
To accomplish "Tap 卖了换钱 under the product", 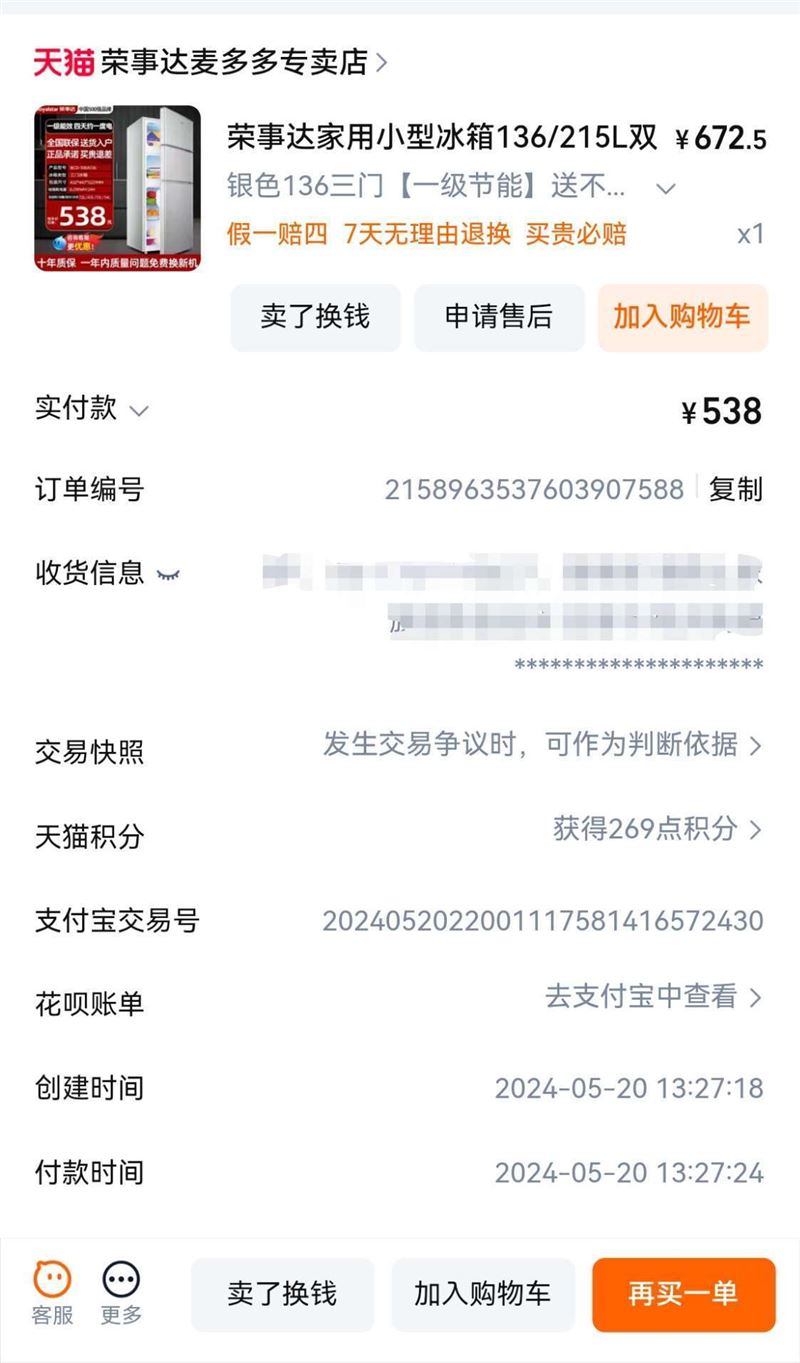I will 315,317.
